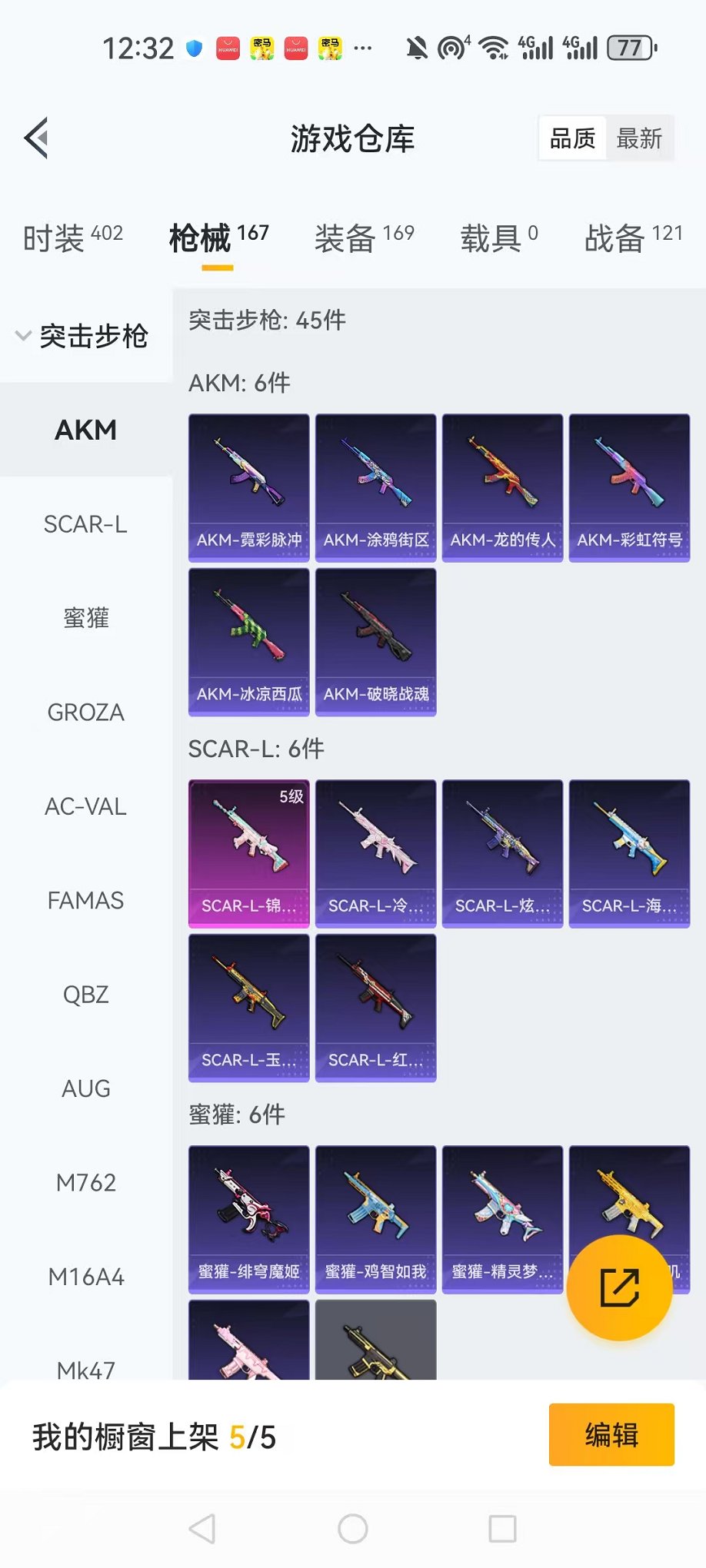Viewport: 706px width, 1568px height.
Task: Switch to the 时装 tab
Action: [72, 238]
